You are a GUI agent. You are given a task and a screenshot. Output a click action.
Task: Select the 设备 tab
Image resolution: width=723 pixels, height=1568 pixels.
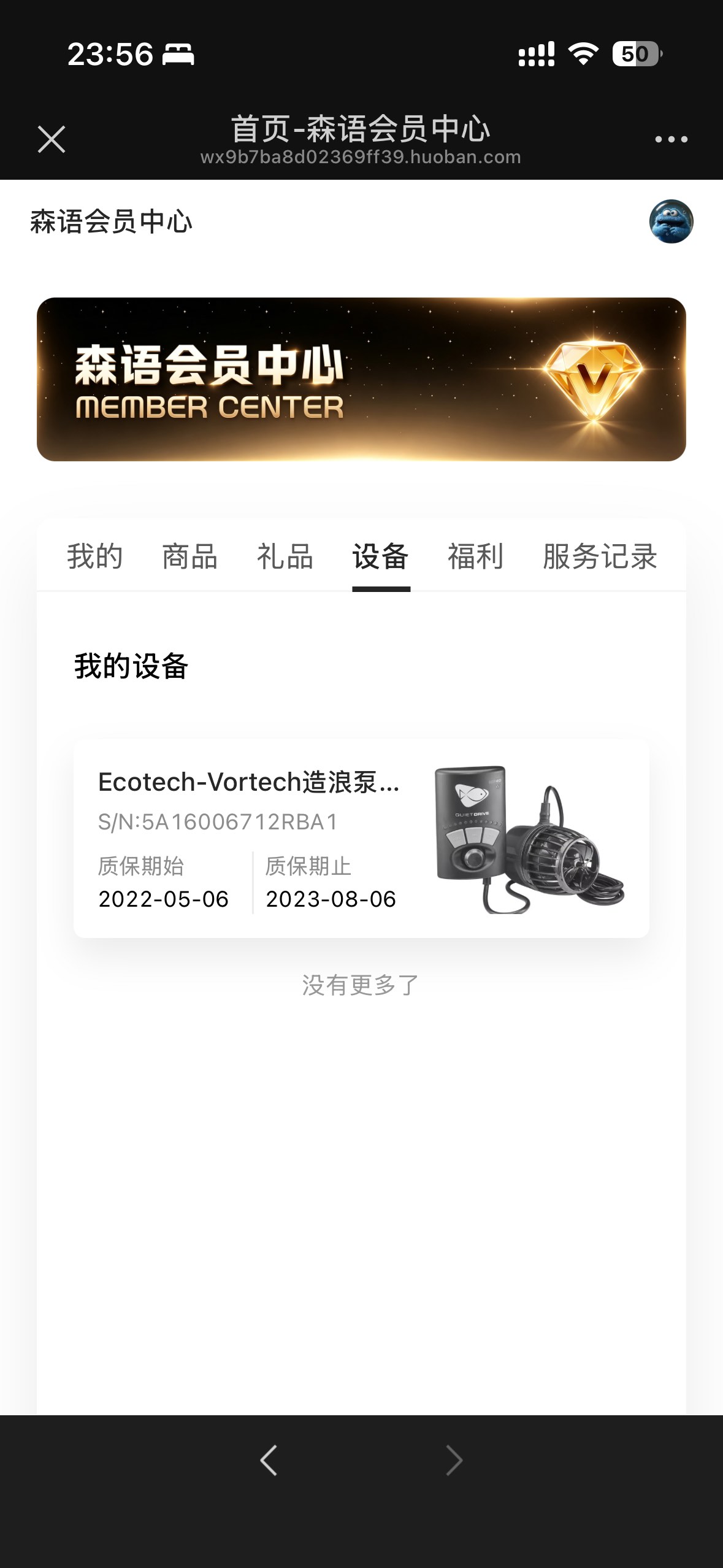pos(381,556)
